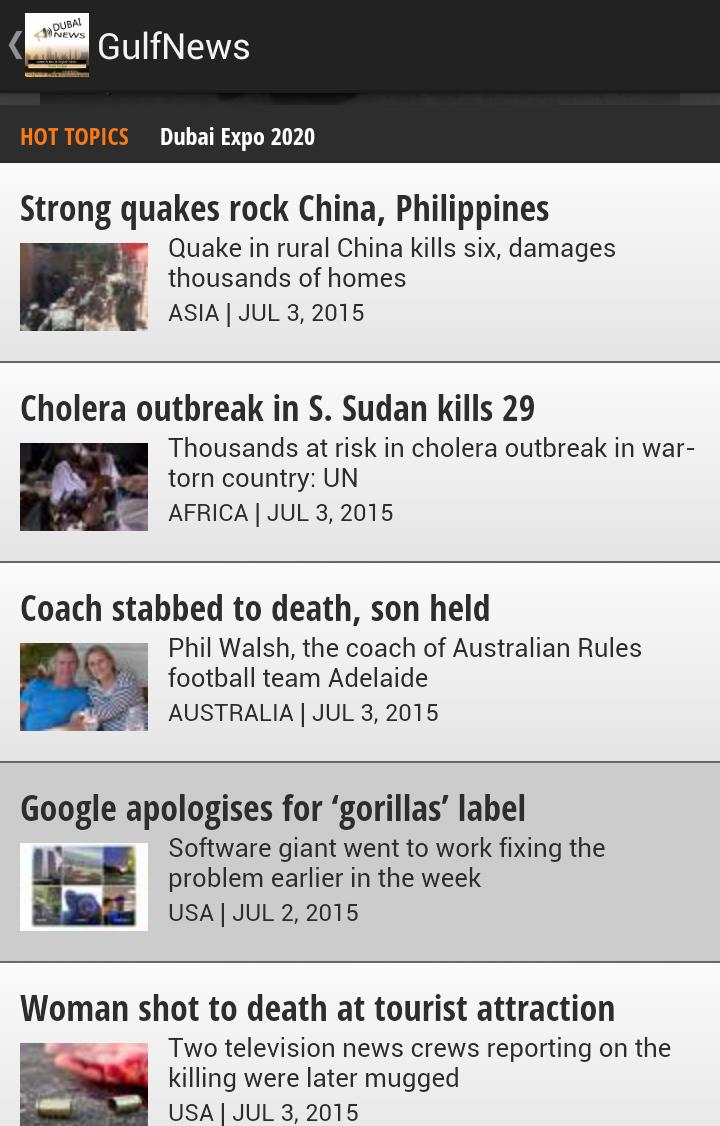The image size is (720, 1126).
Task: Open the quake article thumbnail image
Action: 84,286
